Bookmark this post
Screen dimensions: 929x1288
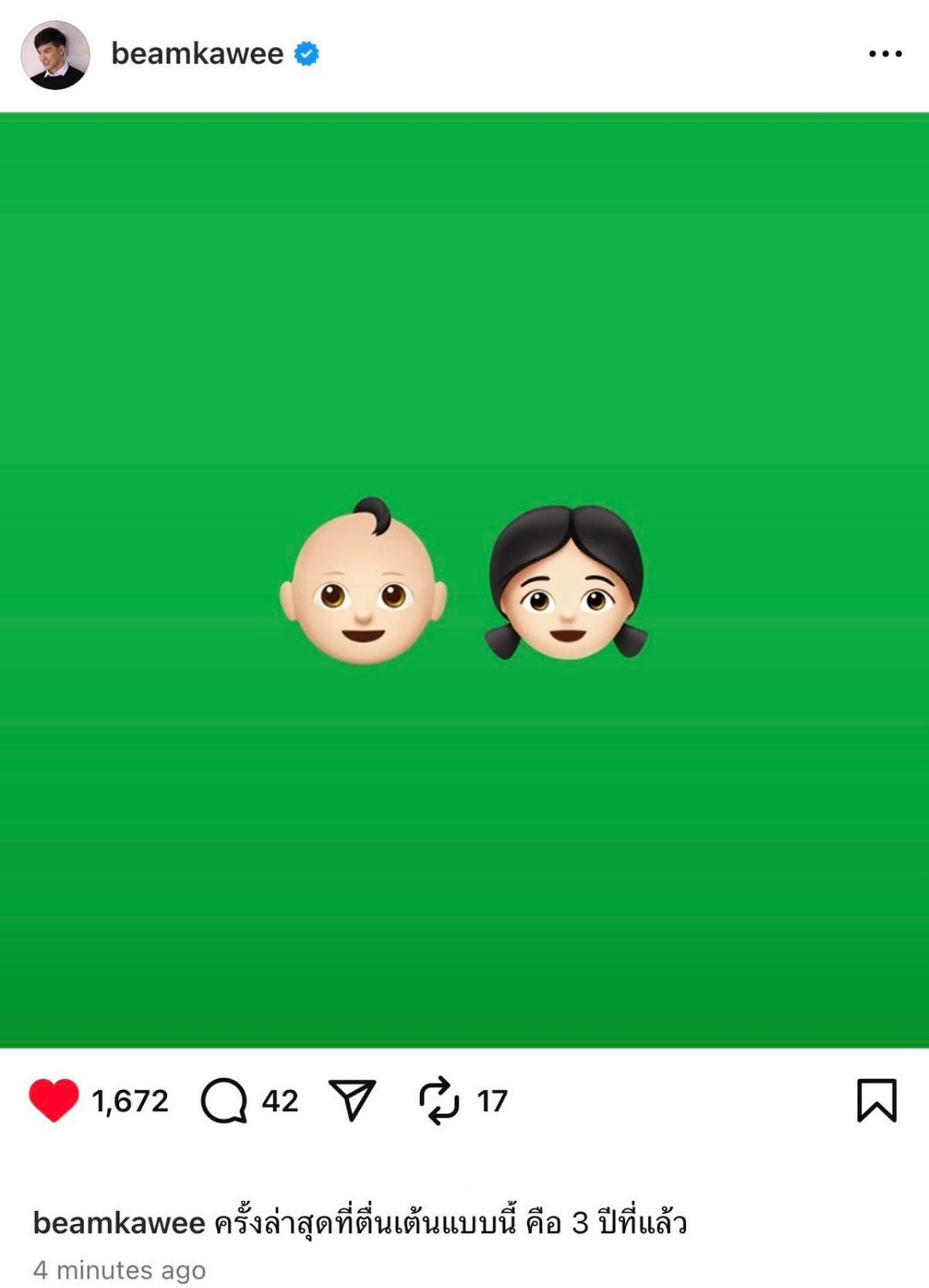(x=877, y=1100)
